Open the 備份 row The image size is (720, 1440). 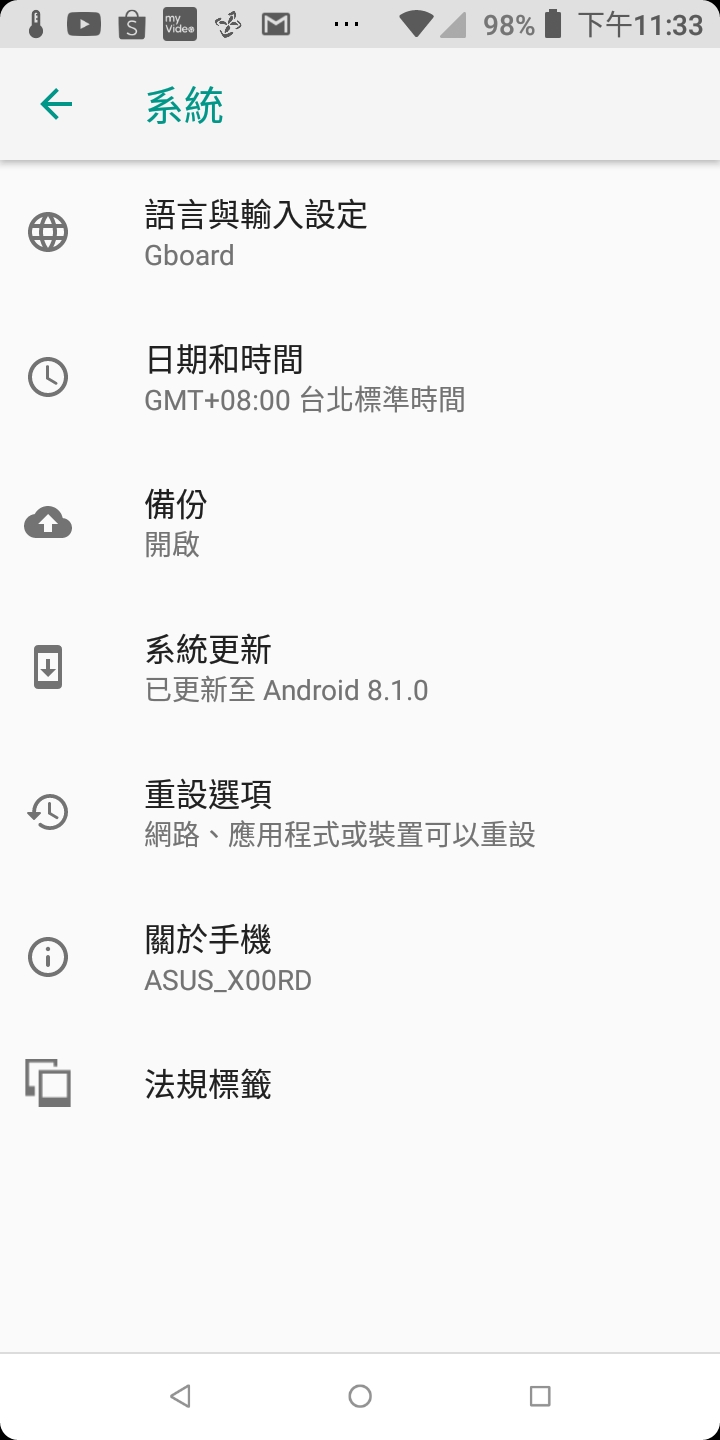point(360,523)
